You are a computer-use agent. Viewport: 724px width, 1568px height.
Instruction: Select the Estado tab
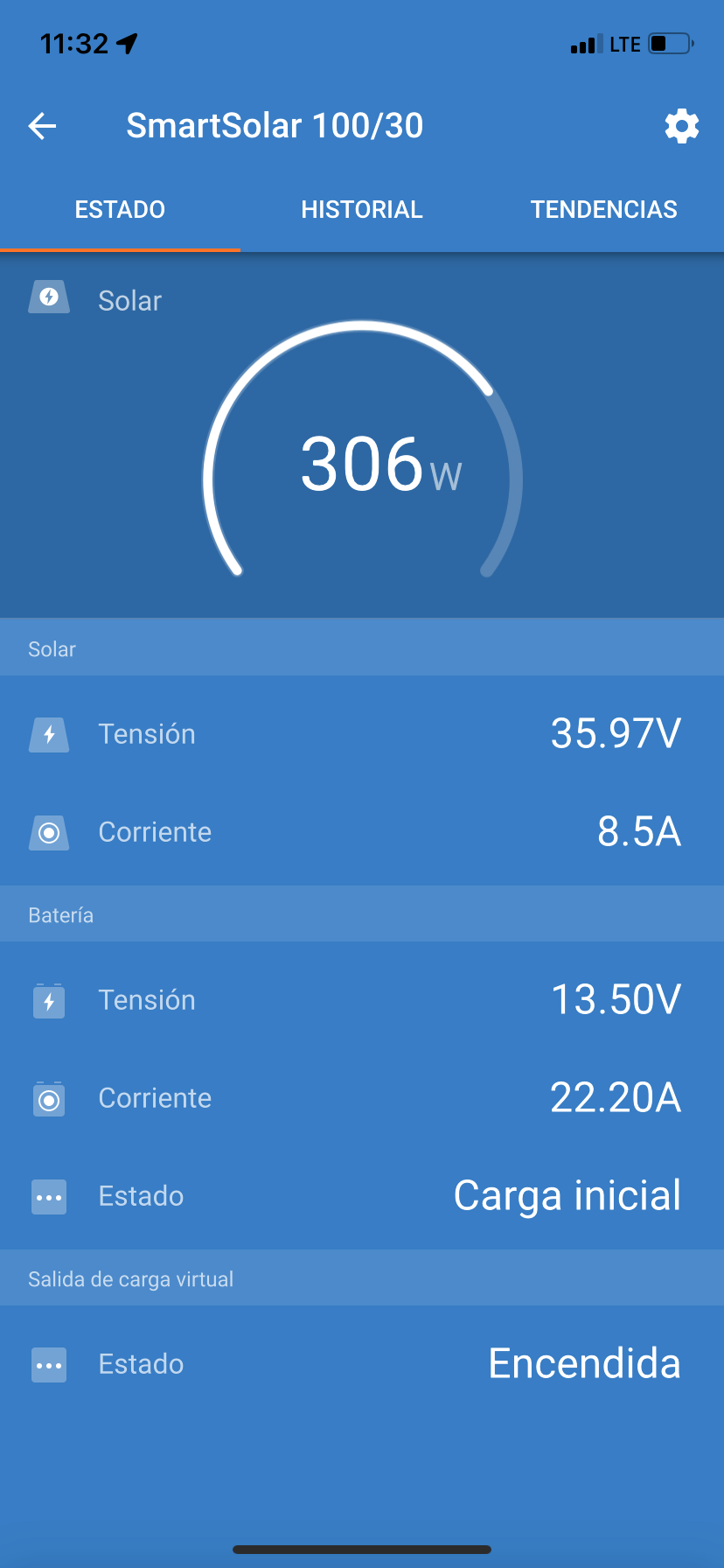pyautogui.click(x=120, y=210)
